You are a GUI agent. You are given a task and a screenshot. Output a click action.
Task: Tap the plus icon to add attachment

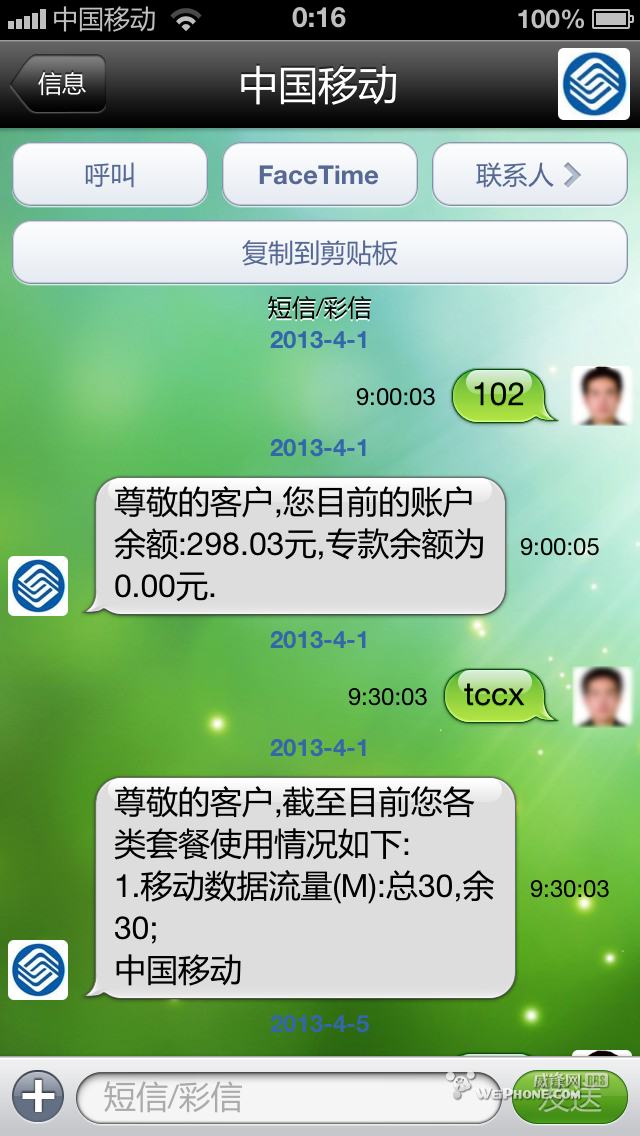37,1097
